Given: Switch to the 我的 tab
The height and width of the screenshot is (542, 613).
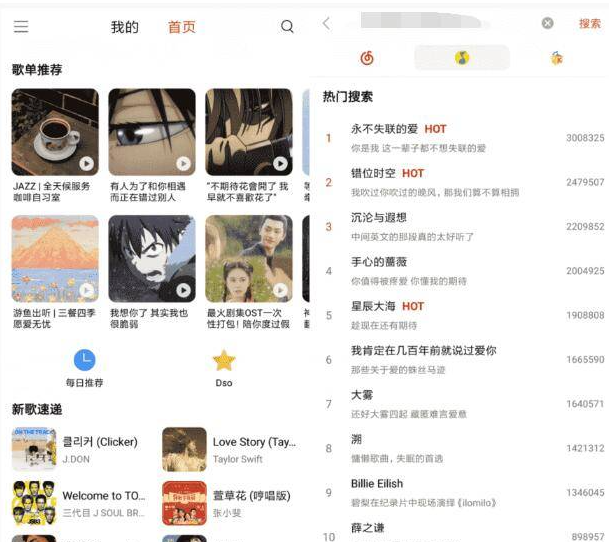Looking at the screenshot, I should pyautogui.click(x=125, y=27).
